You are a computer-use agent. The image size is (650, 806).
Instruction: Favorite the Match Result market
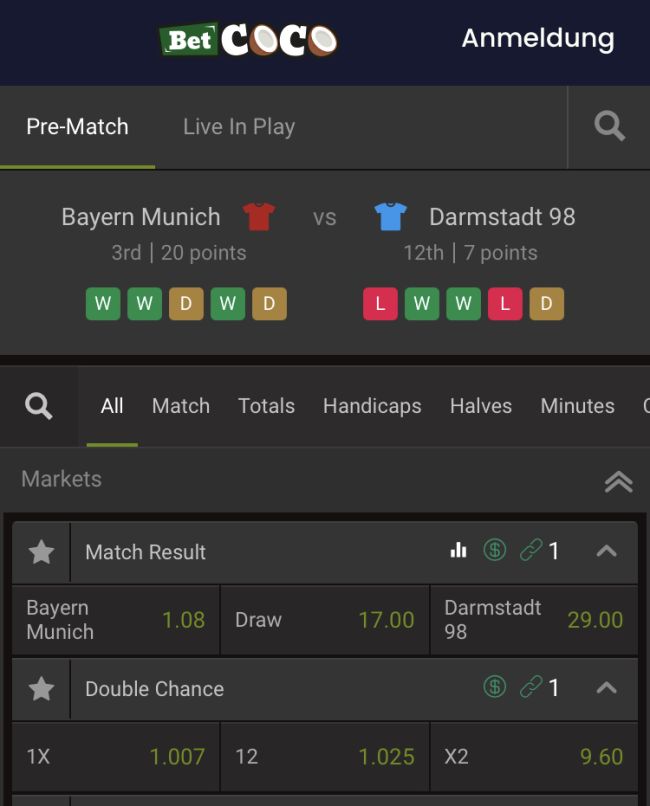tap(41, 552)
